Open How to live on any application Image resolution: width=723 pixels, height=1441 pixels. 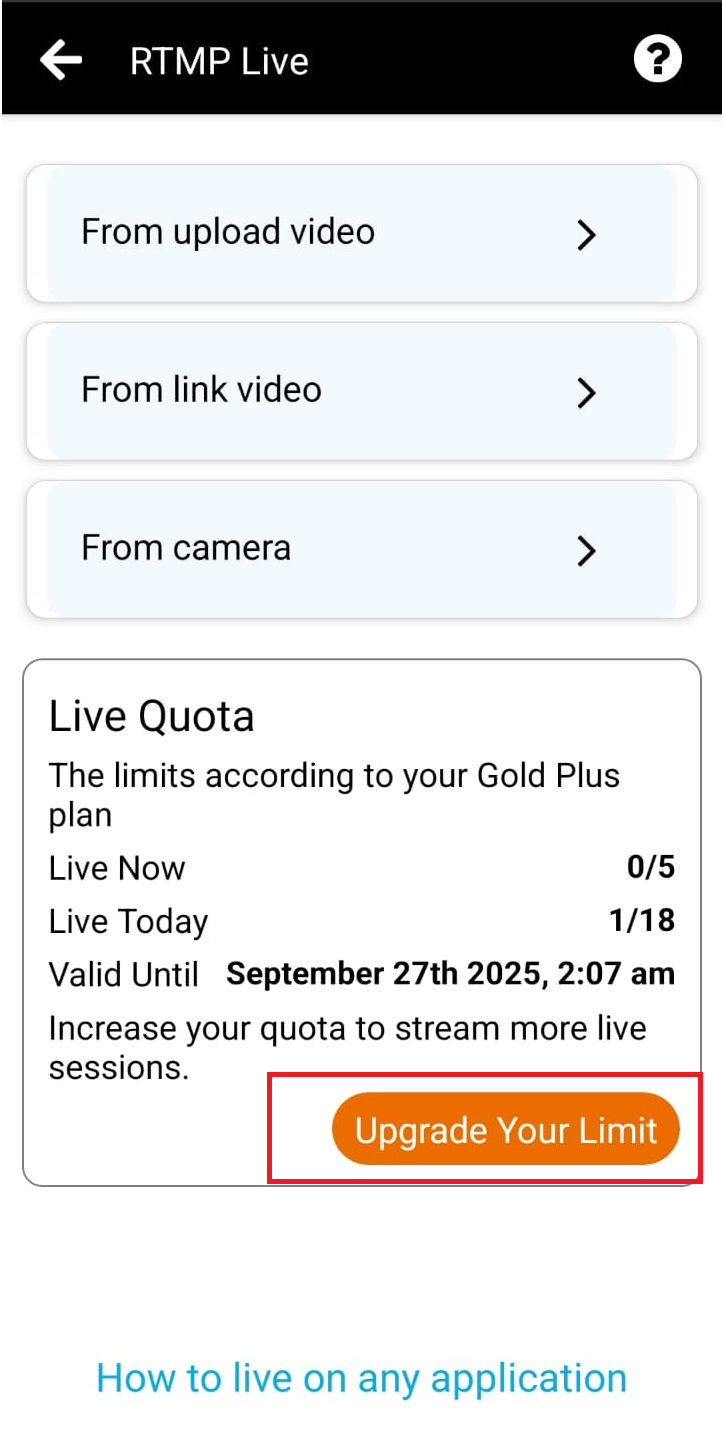pos(361,1378)
